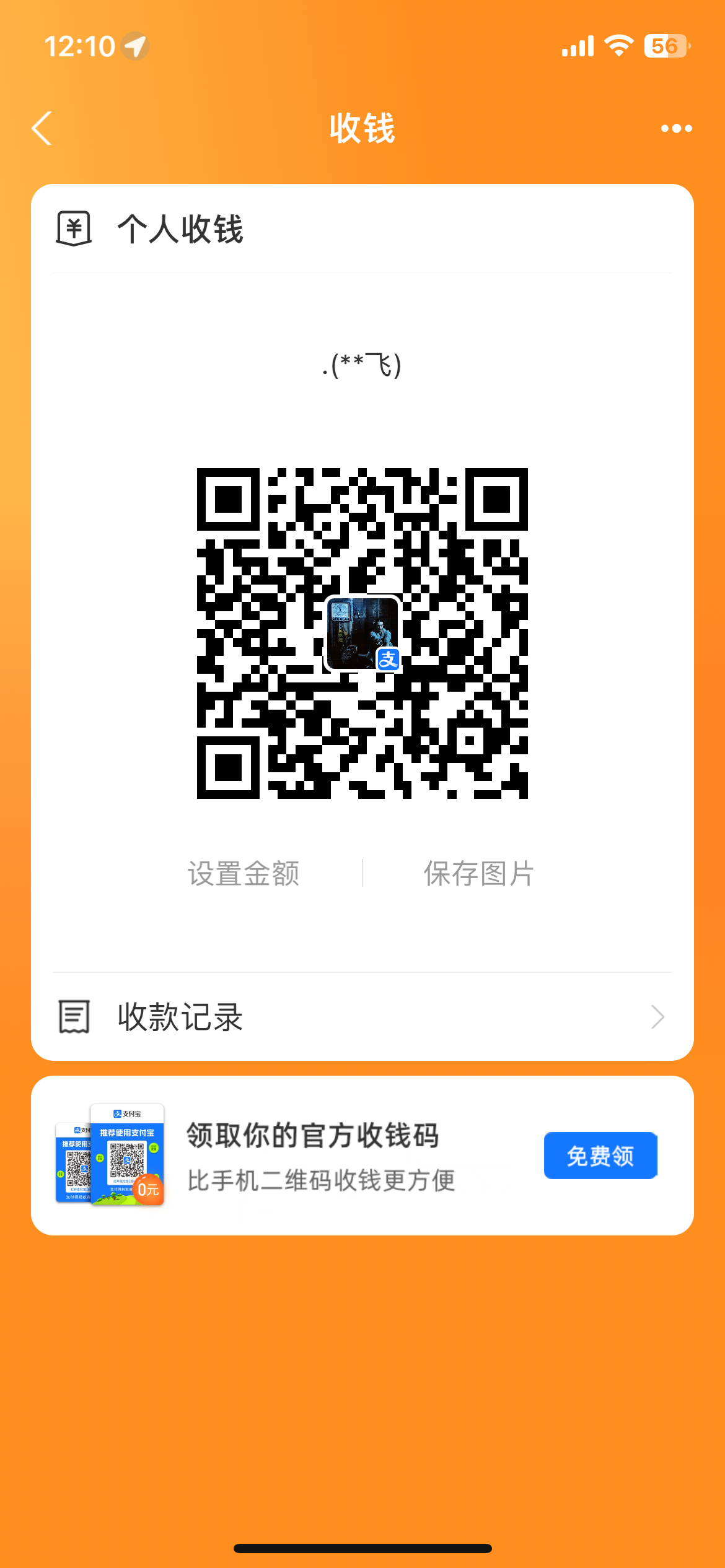Tap the blue 免费领 button
This screenshot has width=725, height=1568.
point(600,1156)
